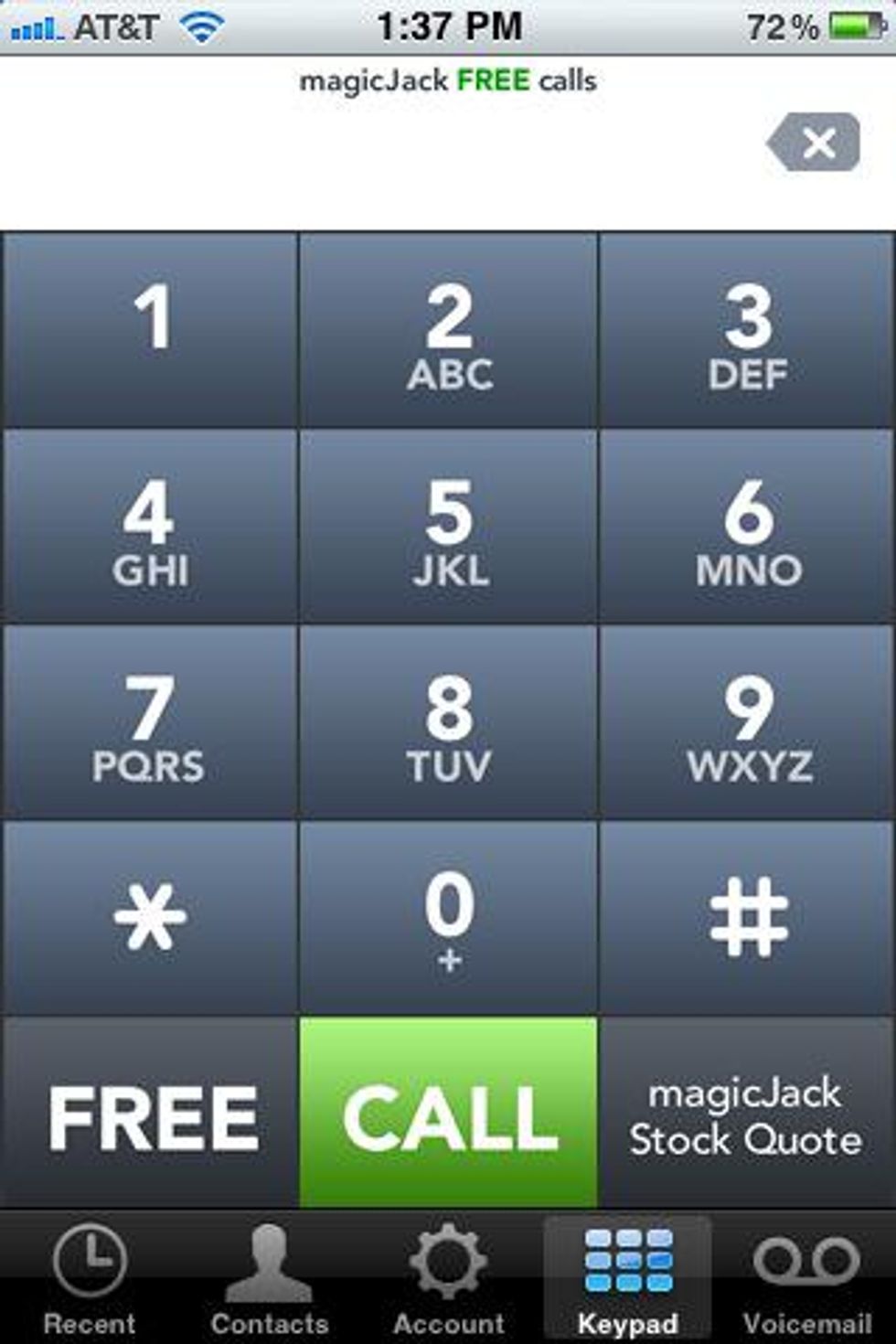The image size is (896, 1344).
Task: Tap the 9 WXYZ key
Action: [x=747, y=723]
